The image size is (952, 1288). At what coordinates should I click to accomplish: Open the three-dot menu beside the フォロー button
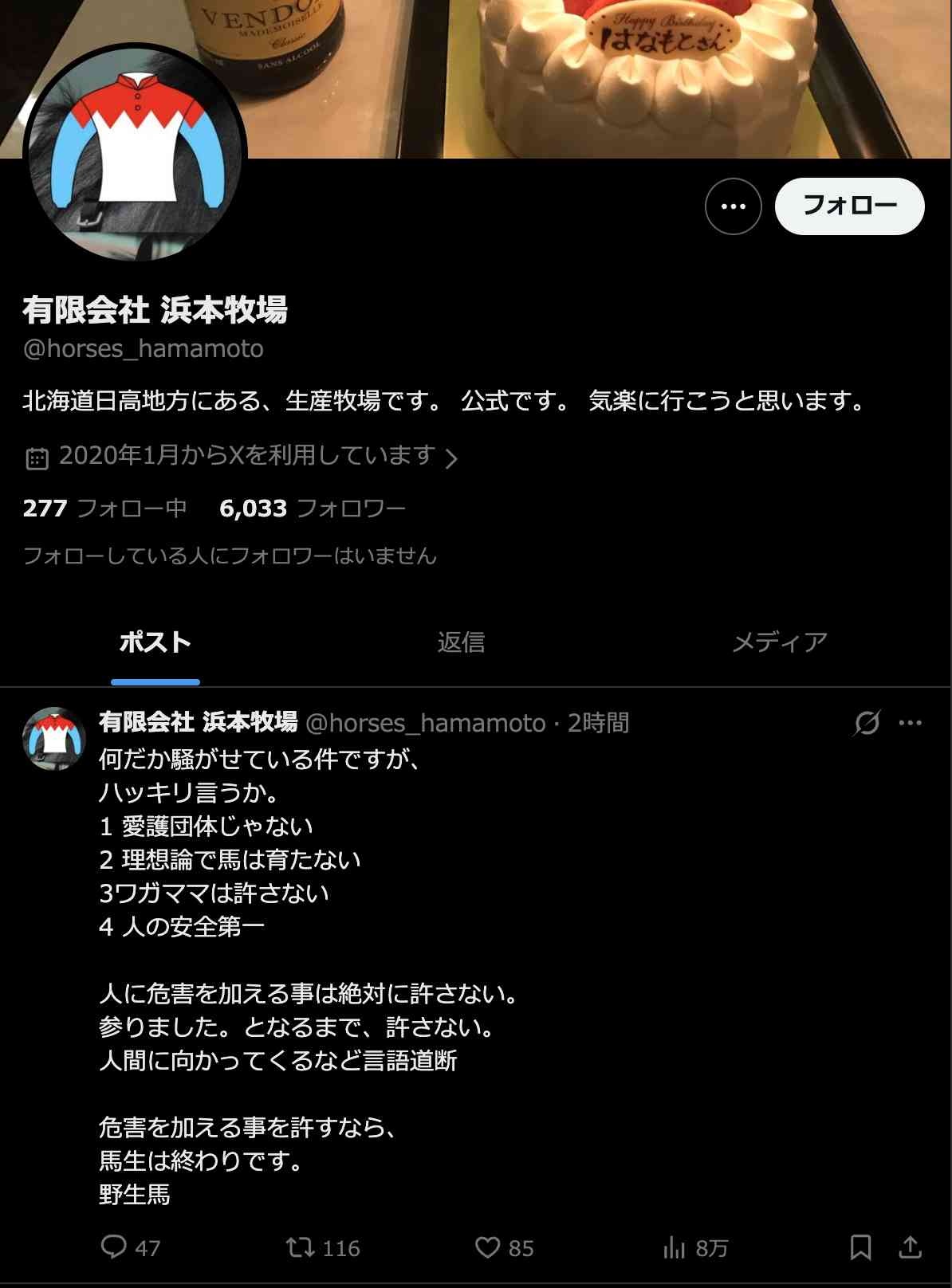[733, 206]
